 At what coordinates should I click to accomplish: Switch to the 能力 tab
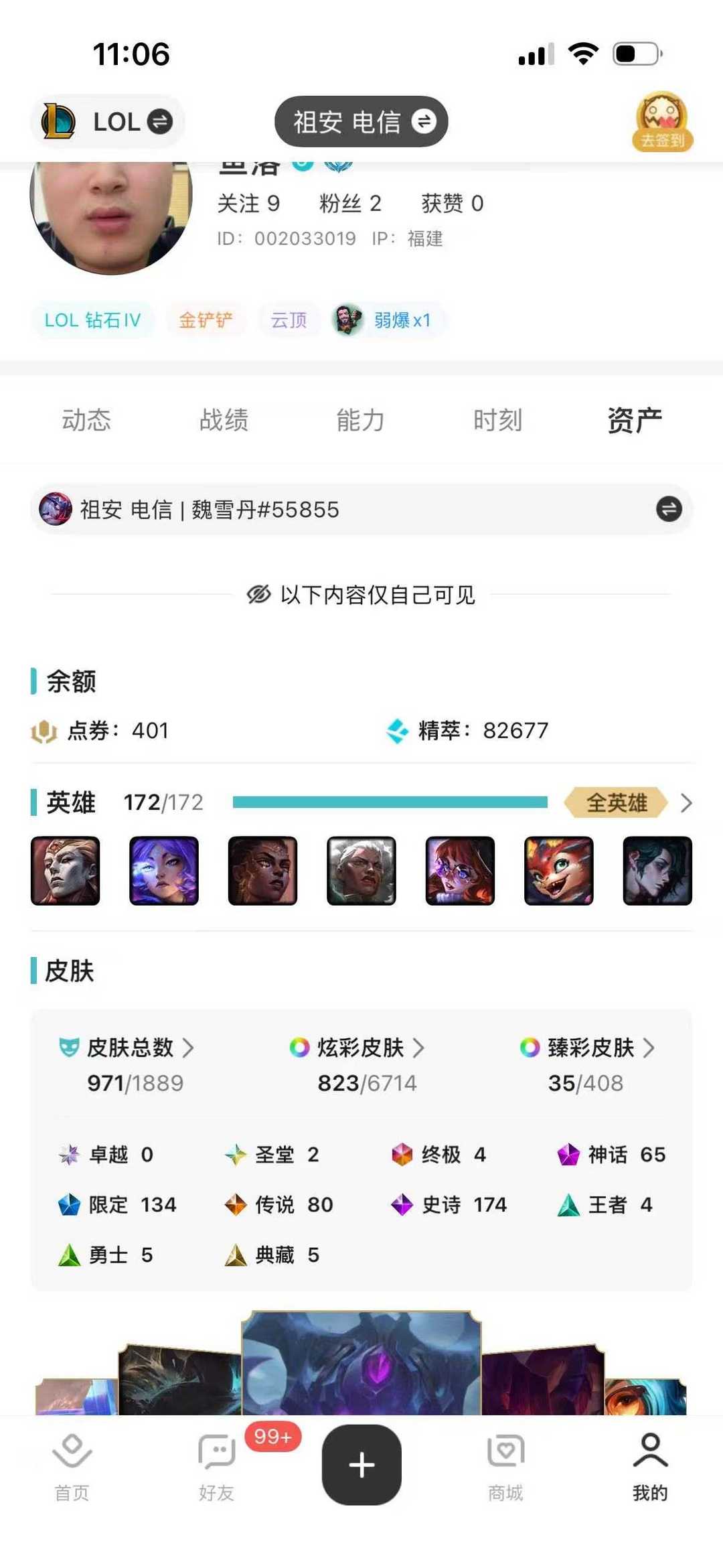[360, 420]
